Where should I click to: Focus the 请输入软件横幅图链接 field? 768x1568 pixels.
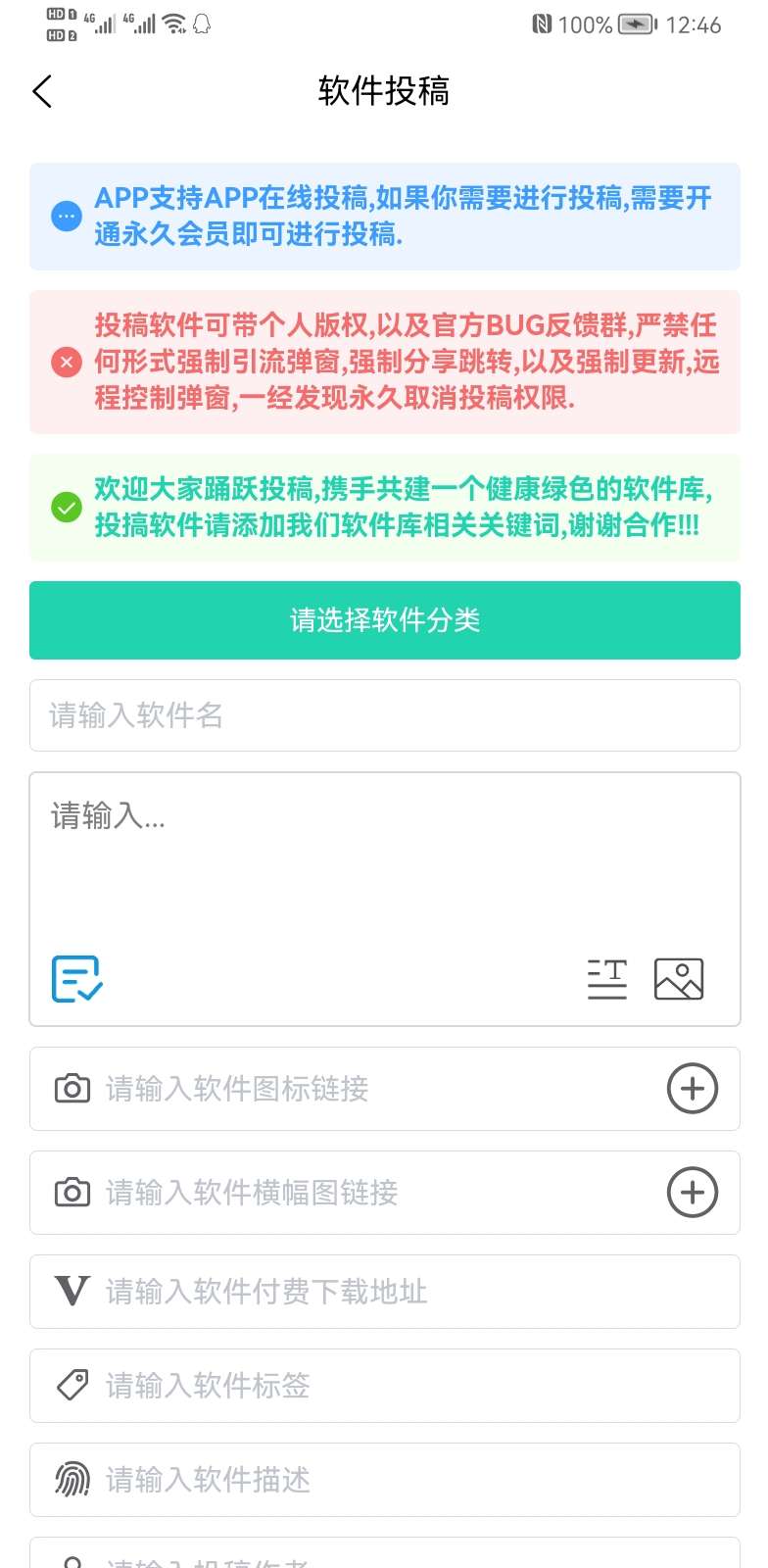[x=372, y=1193]
